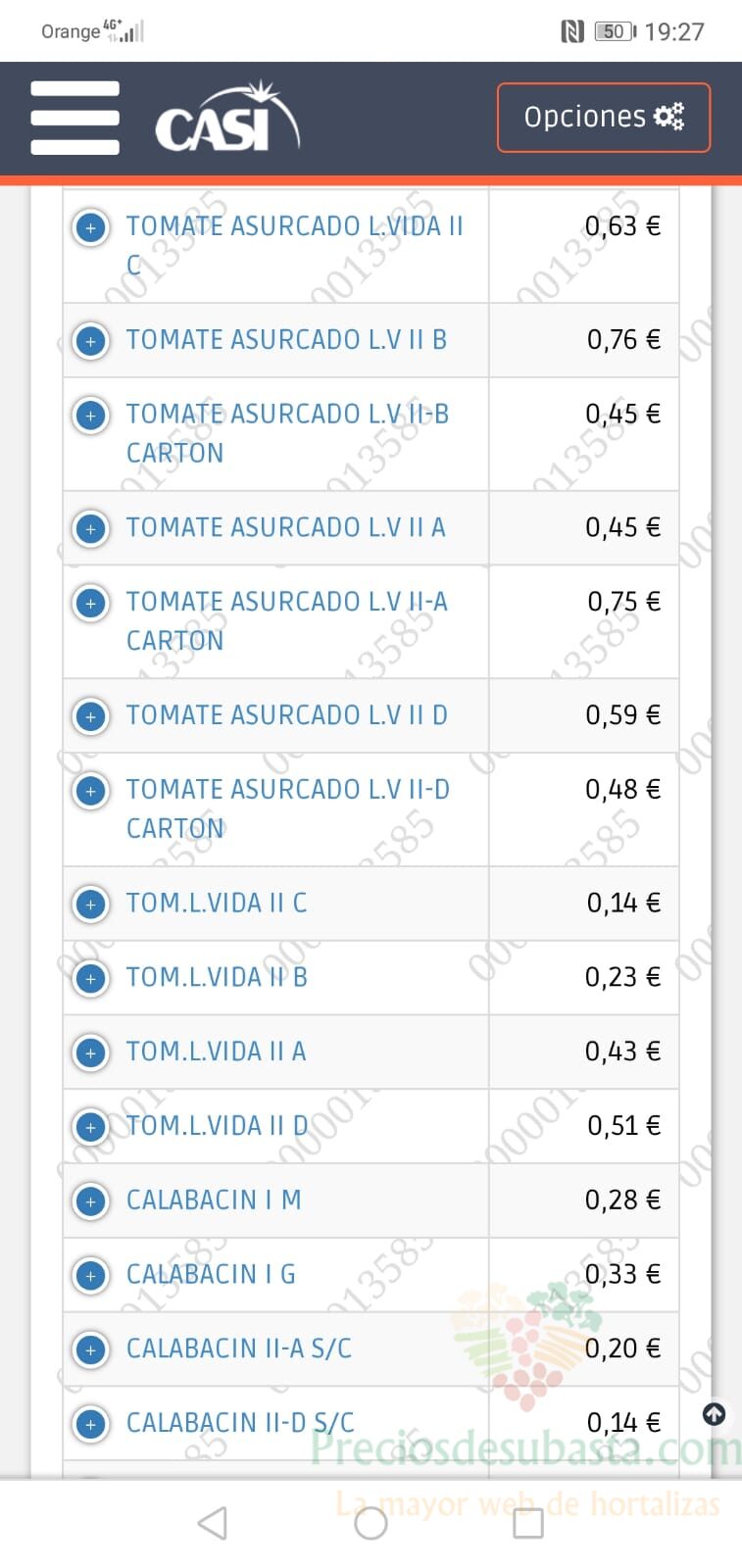Go back using the system back button
The height and width of the screenshot is (1568, 742).
213,1523
